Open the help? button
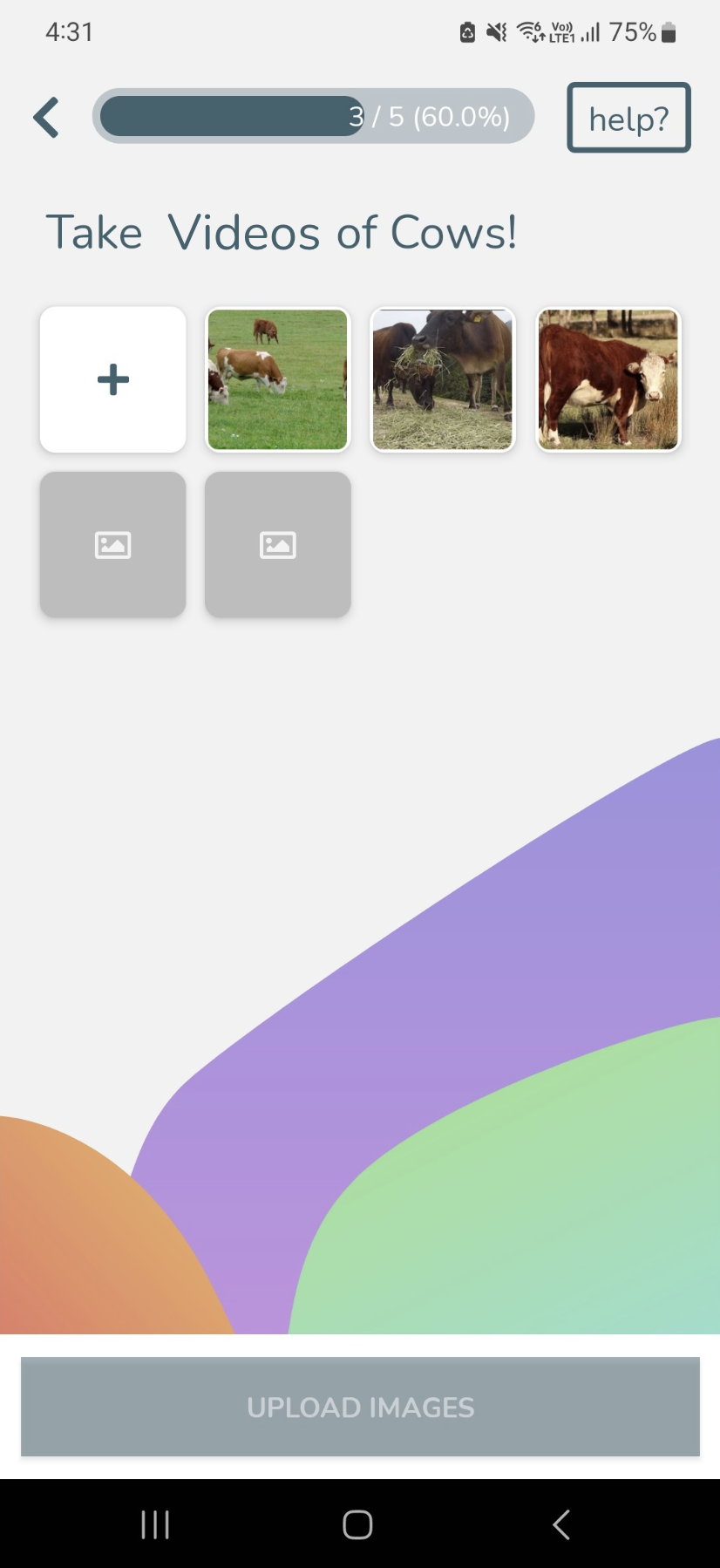Viewport: 720px width, 1568px height. (x=628, y=118)
